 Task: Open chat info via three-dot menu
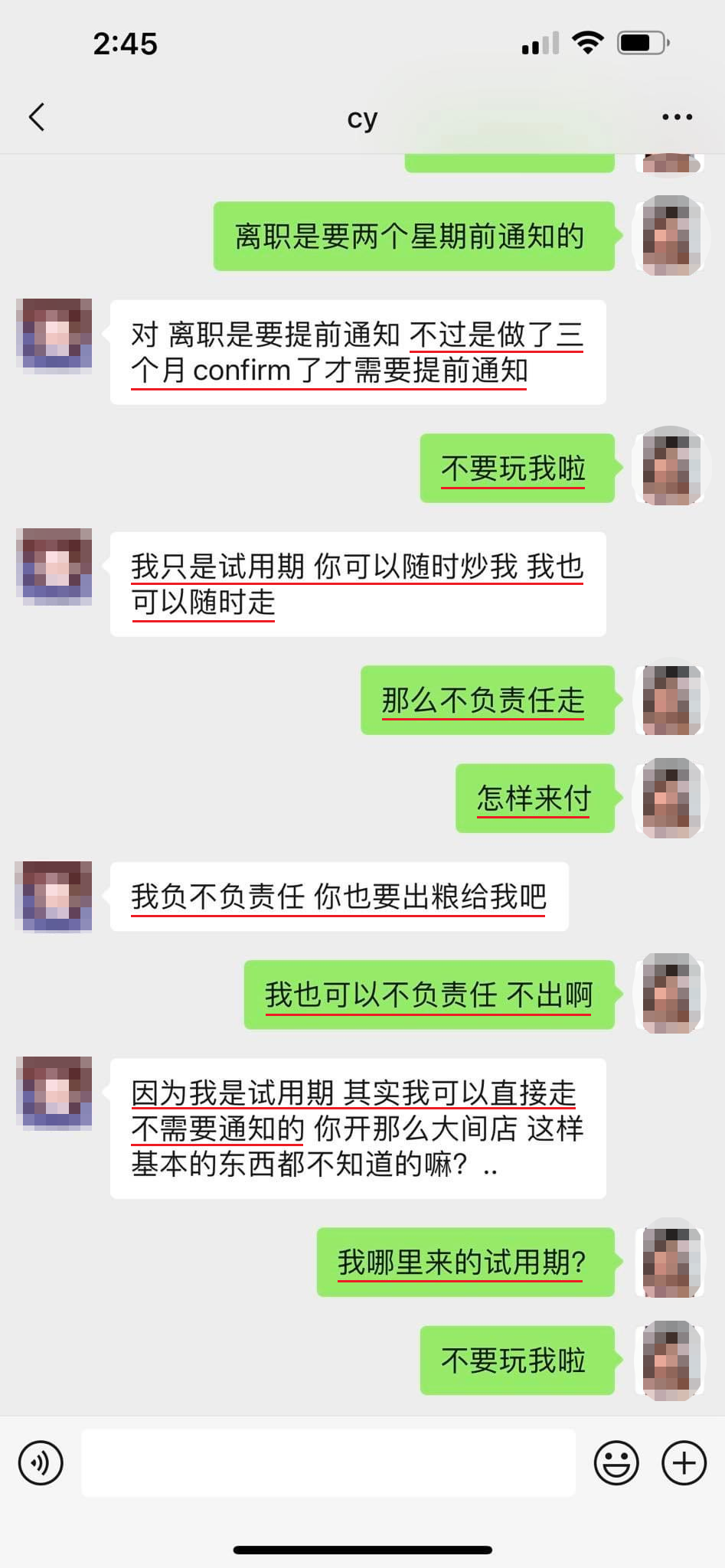[677, 117]
